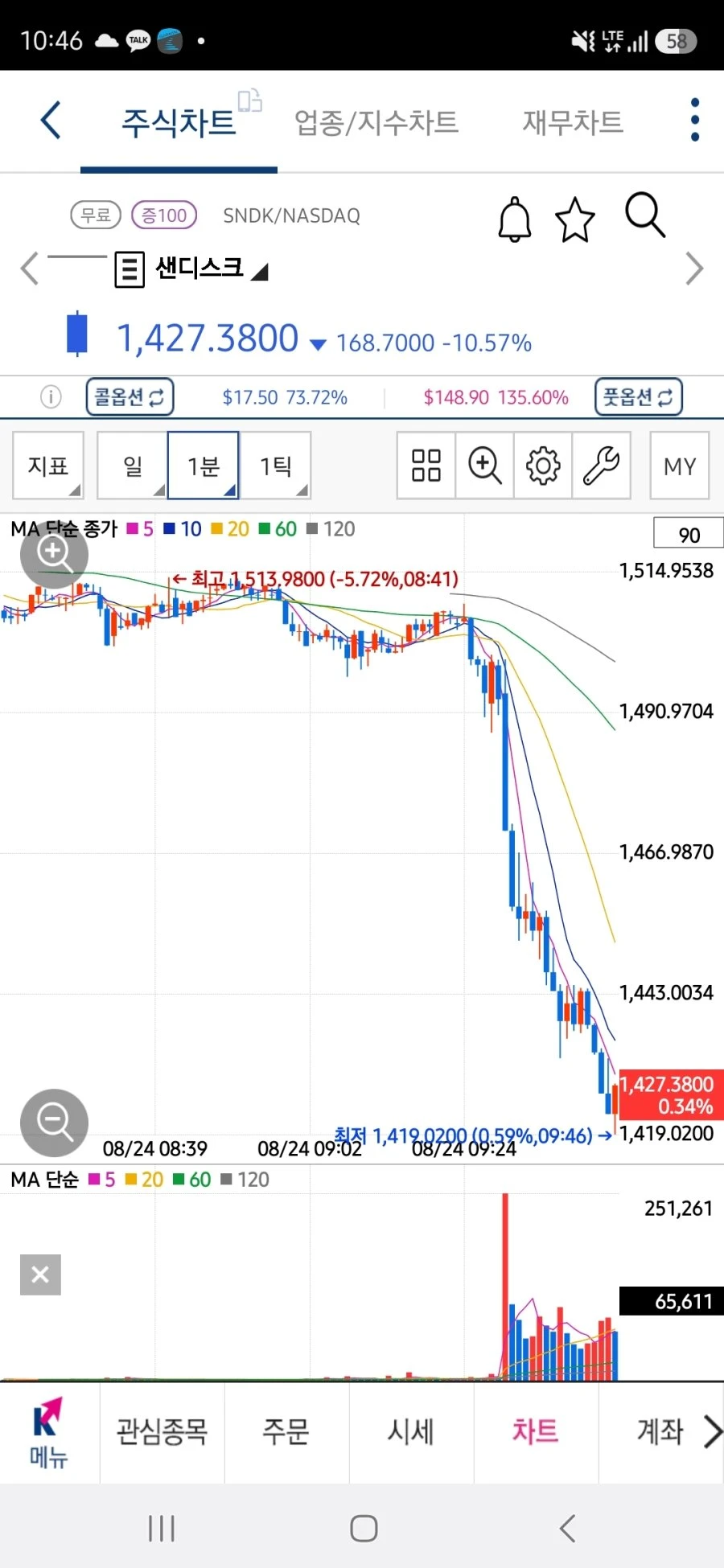Close the volume panel with X
This screenshot has width=724, height=1568.
pos(40,1275)
